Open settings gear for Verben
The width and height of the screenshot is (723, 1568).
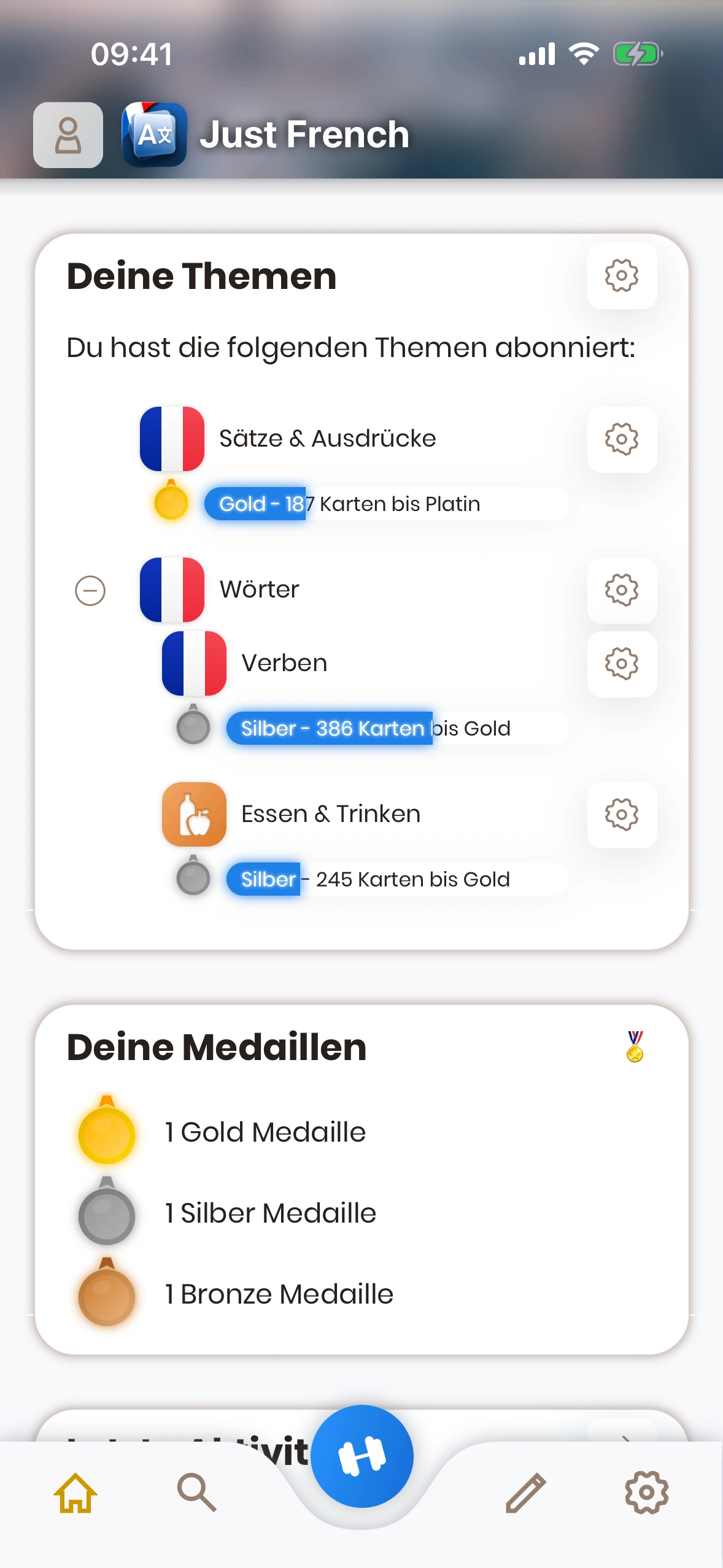(621, 664)
